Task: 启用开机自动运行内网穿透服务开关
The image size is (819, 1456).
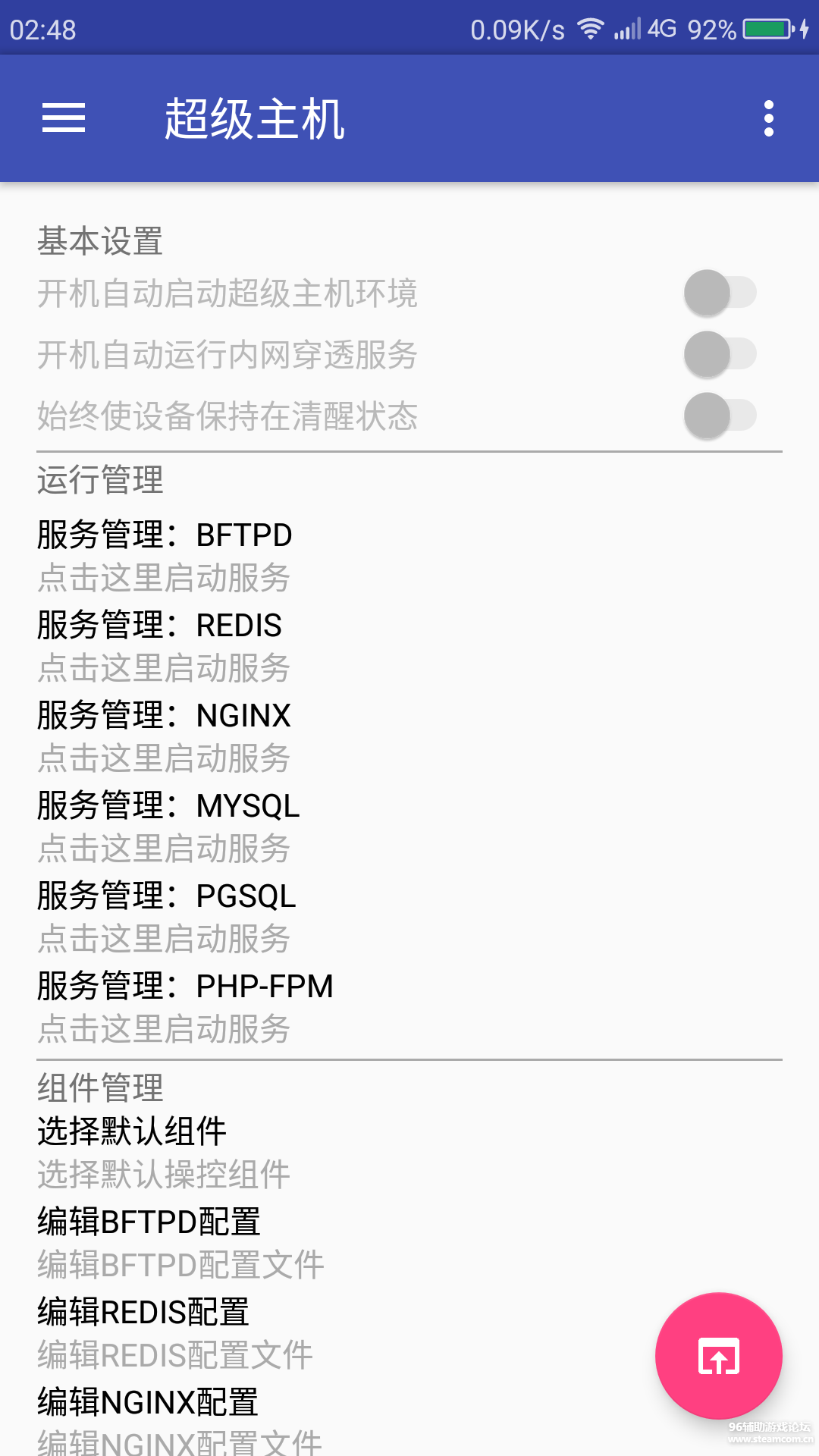Action: point(719,354)
